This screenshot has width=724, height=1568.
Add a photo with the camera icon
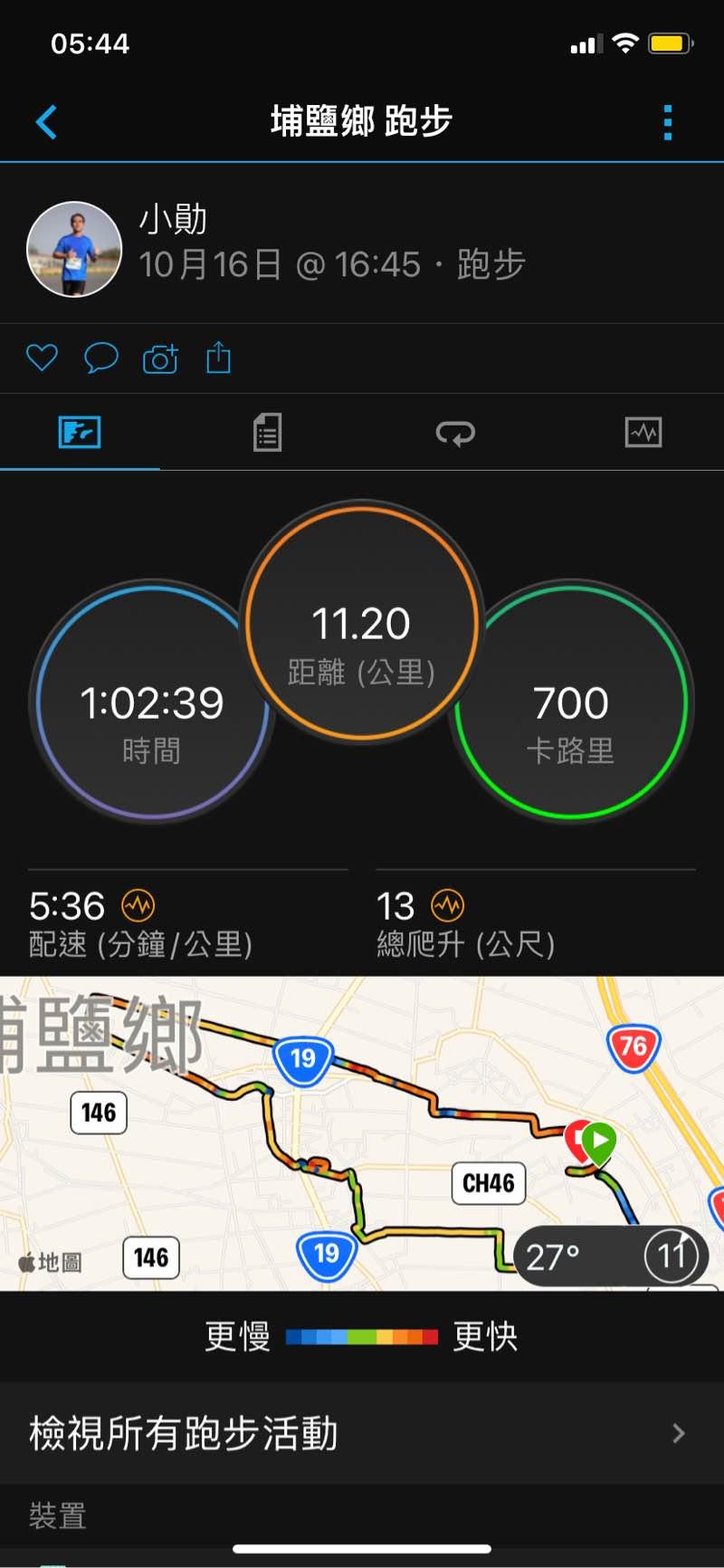(x=160, y=359)
